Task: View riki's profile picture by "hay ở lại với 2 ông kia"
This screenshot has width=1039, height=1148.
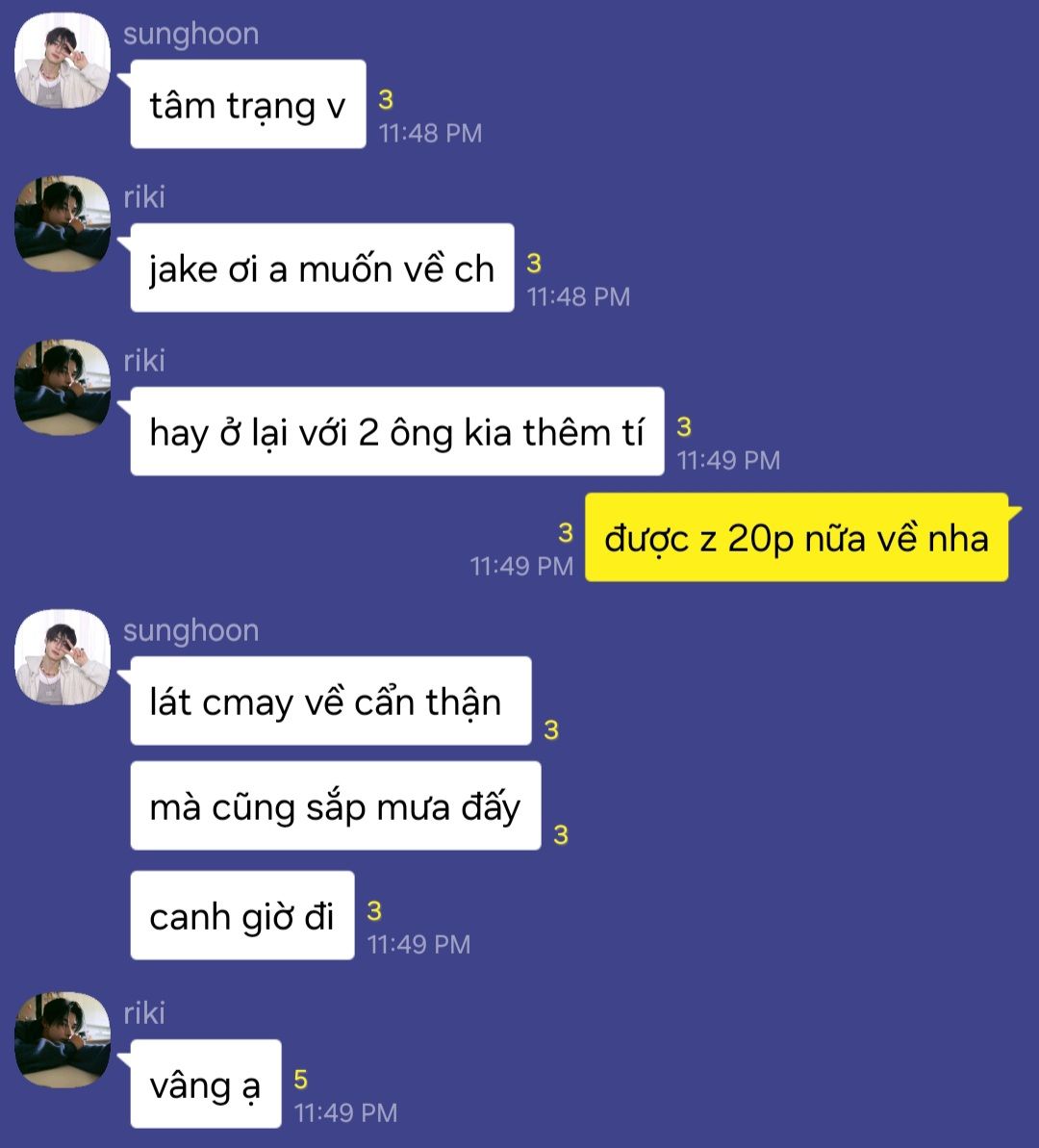Action: point(63,388)
